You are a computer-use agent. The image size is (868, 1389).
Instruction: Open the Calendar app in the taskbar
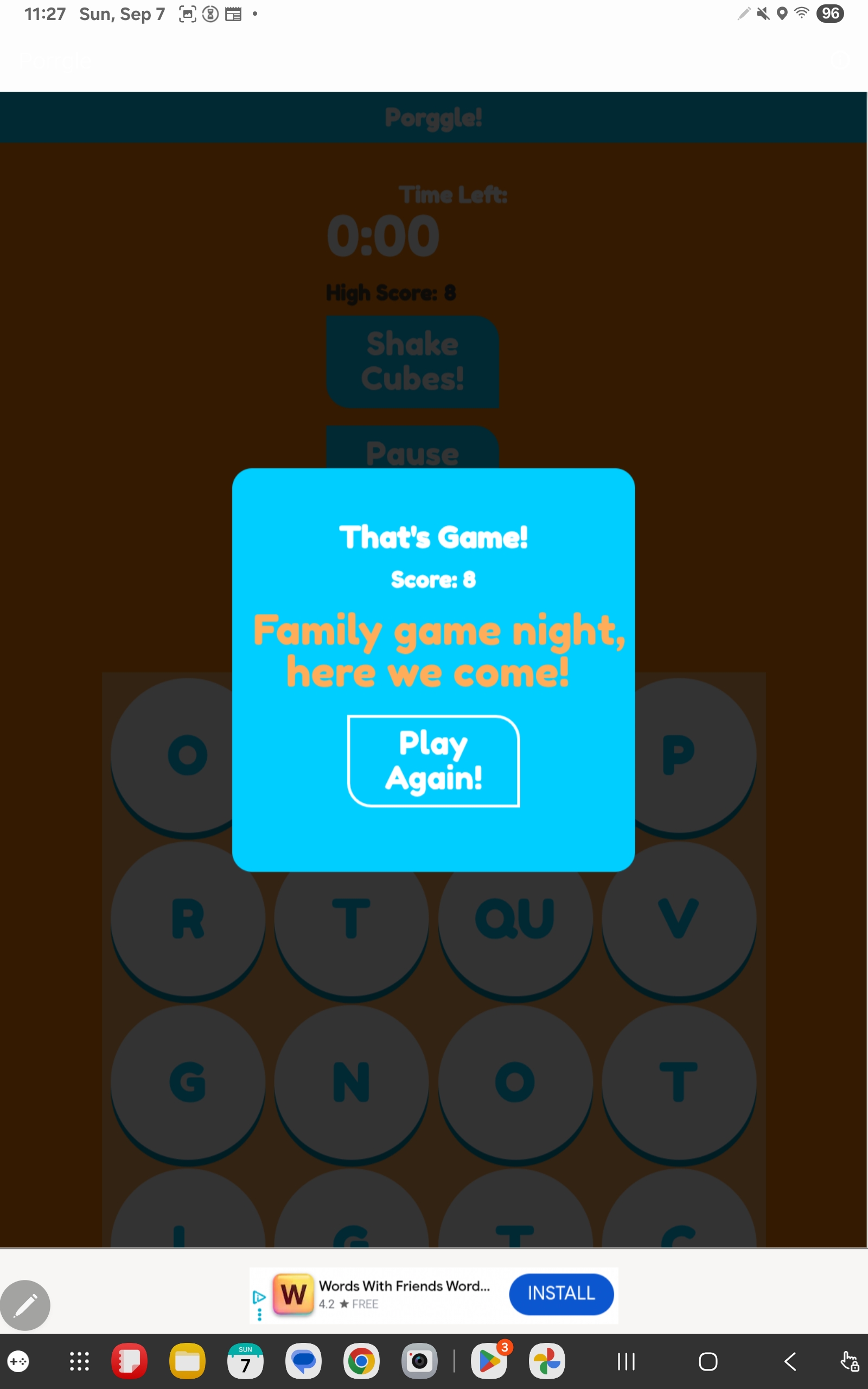pos(245,1361)
